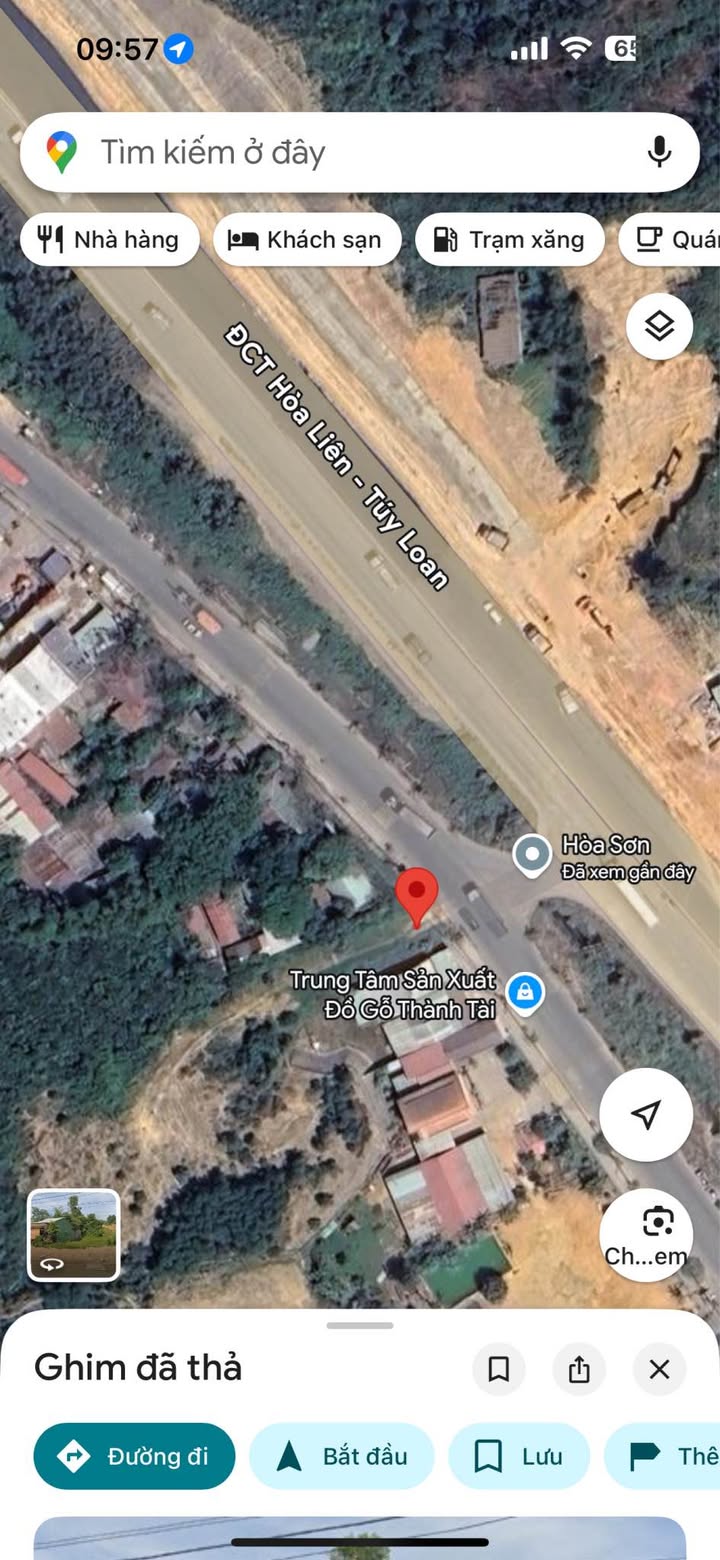Image resolution: width=720 pixels, height=1560 pixels.
Task: Tap the Hòa Sơn place marker
Action: pyautogui.click(x=532, y=855)
